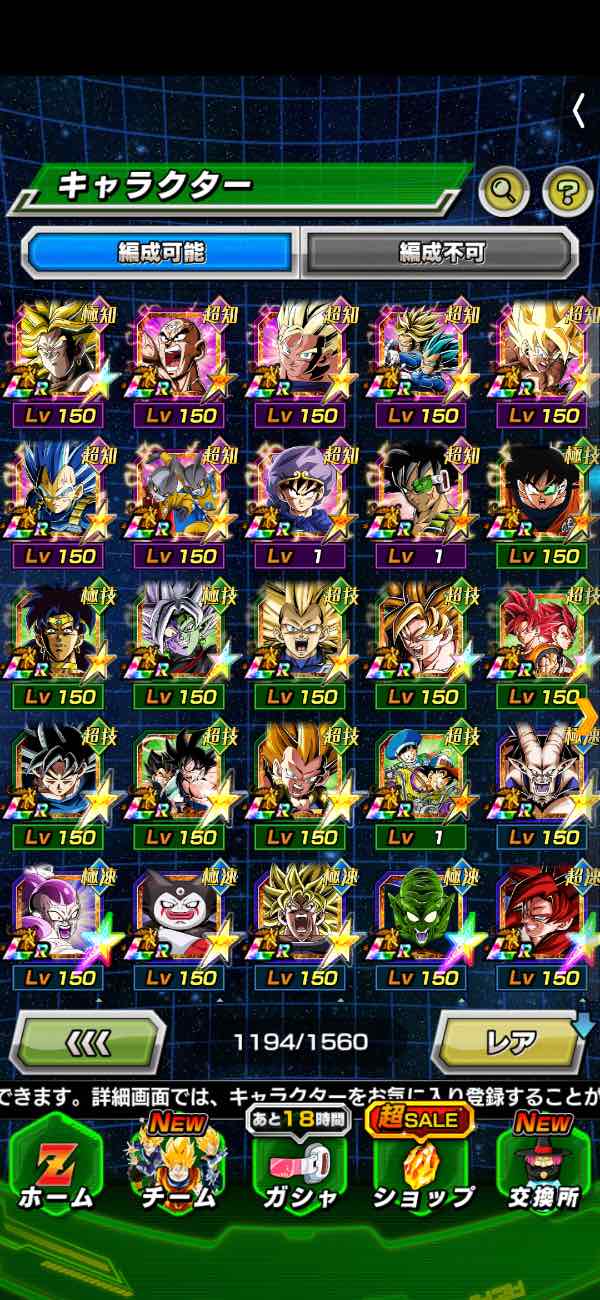Open ショップ in bottom navigation

(x=423, y=1165)
